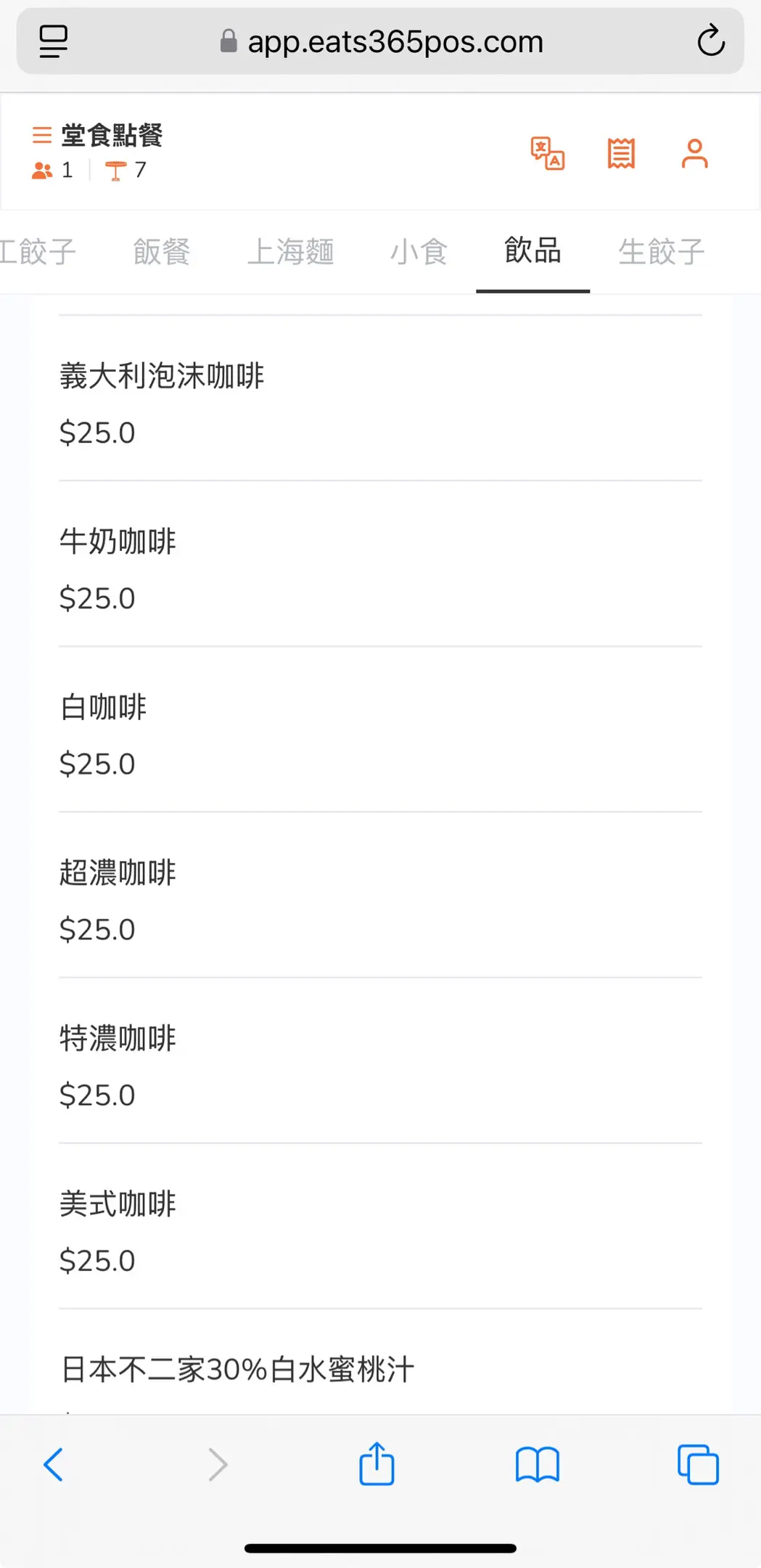
Task: Switch to the 上海麵 tab
Action: coord(290,252)
